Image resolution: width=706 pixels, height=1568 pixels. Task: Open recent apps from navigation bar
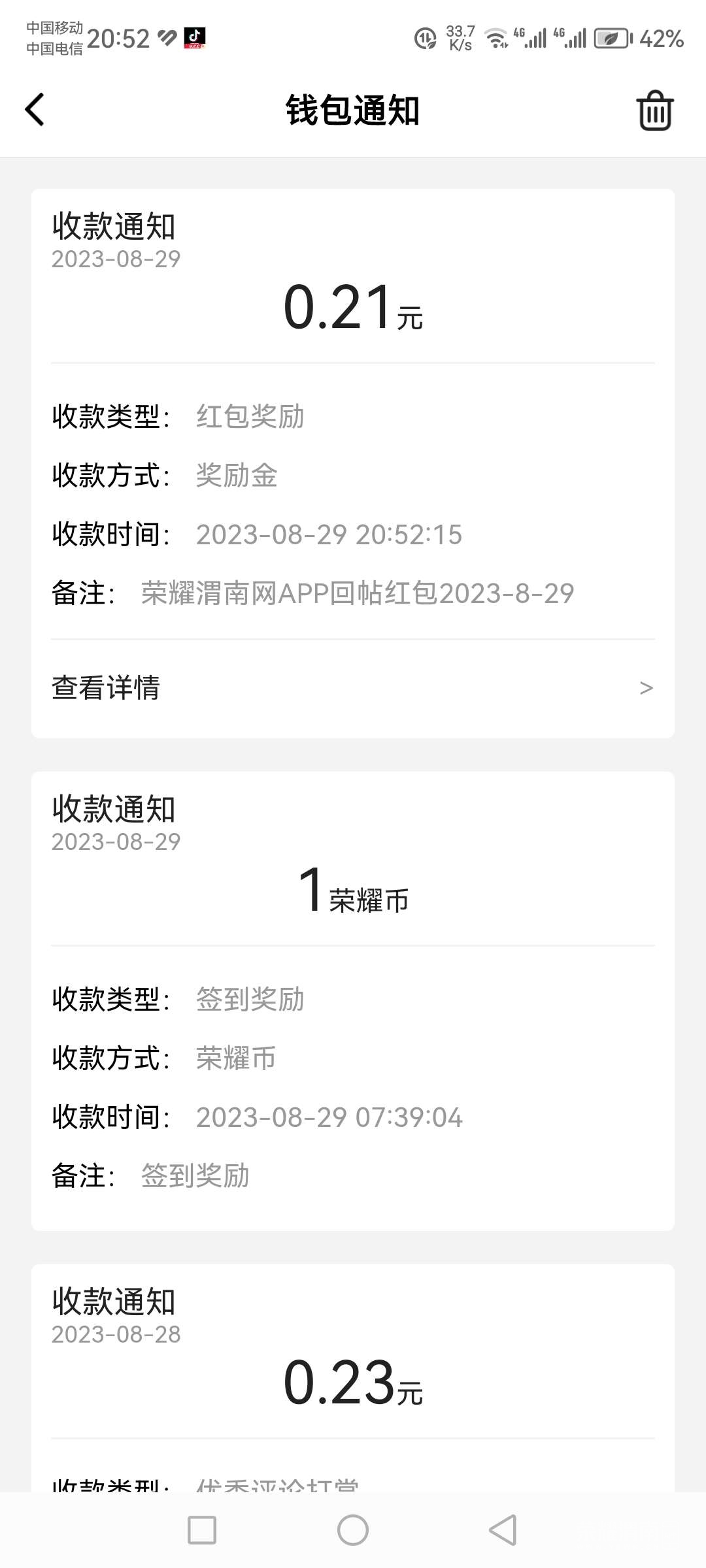[202, 1530]
